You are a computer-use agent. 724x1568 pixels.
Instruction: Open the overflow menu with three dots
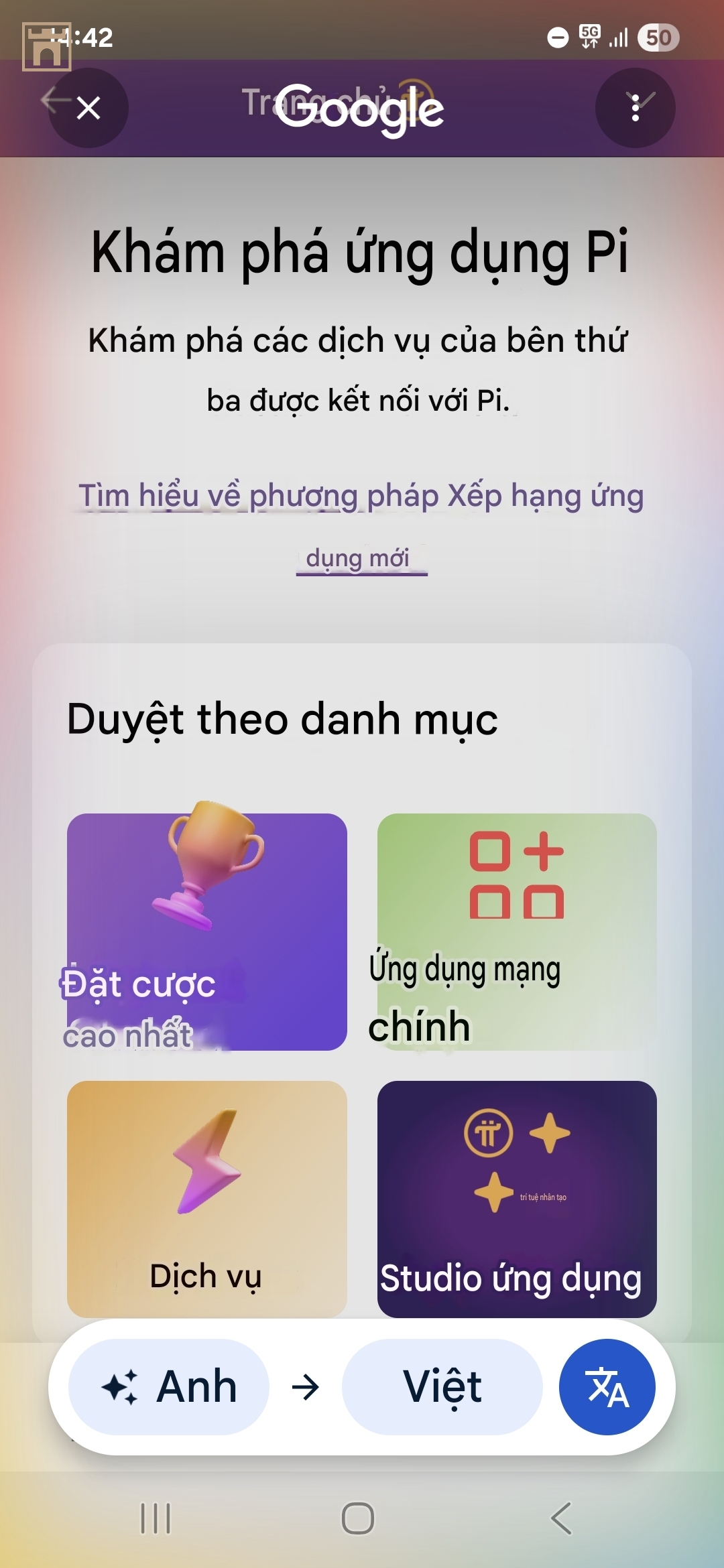click(635, 108)
